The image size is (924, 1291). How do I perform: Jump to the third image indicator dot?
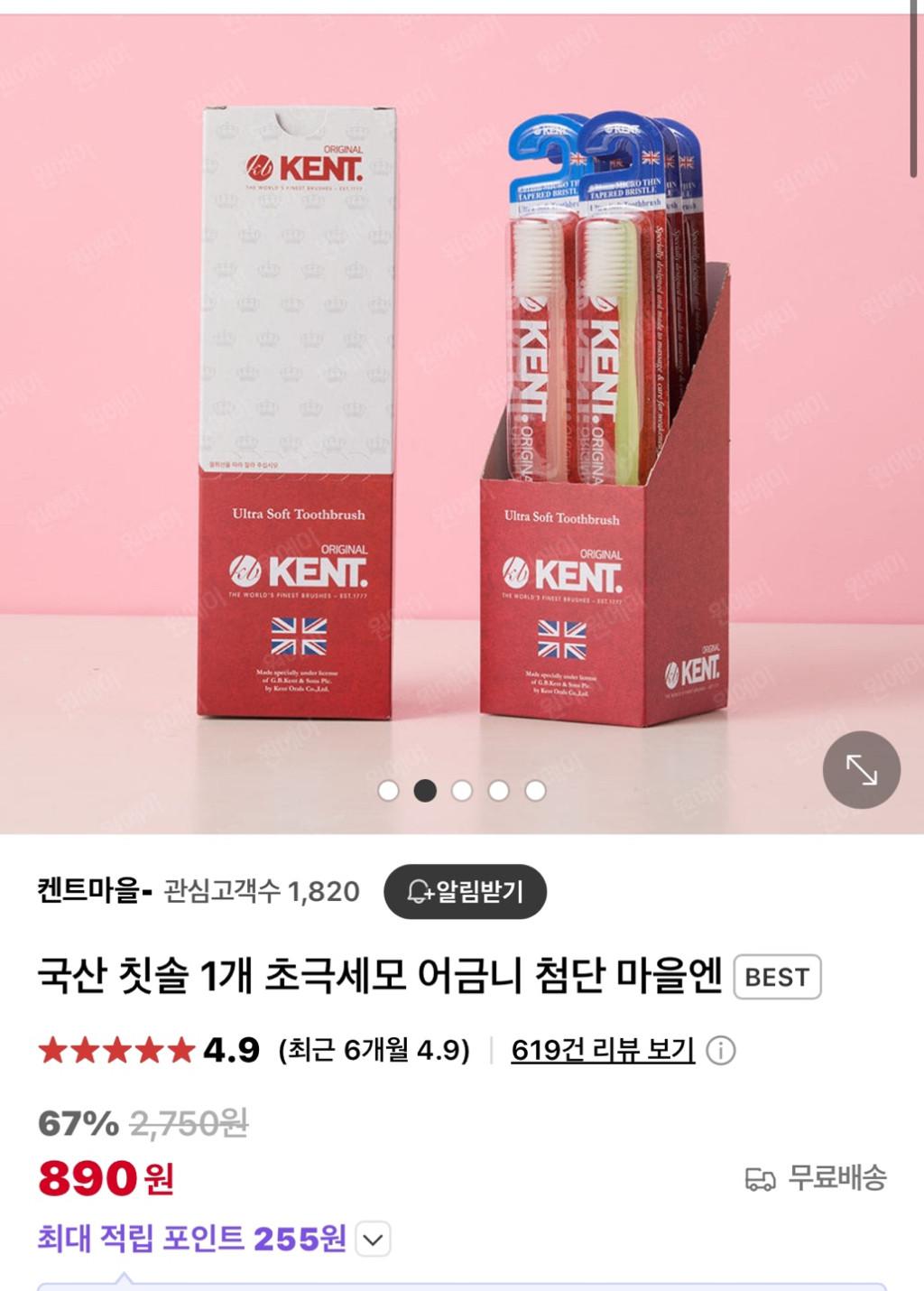tap(462, 791)
